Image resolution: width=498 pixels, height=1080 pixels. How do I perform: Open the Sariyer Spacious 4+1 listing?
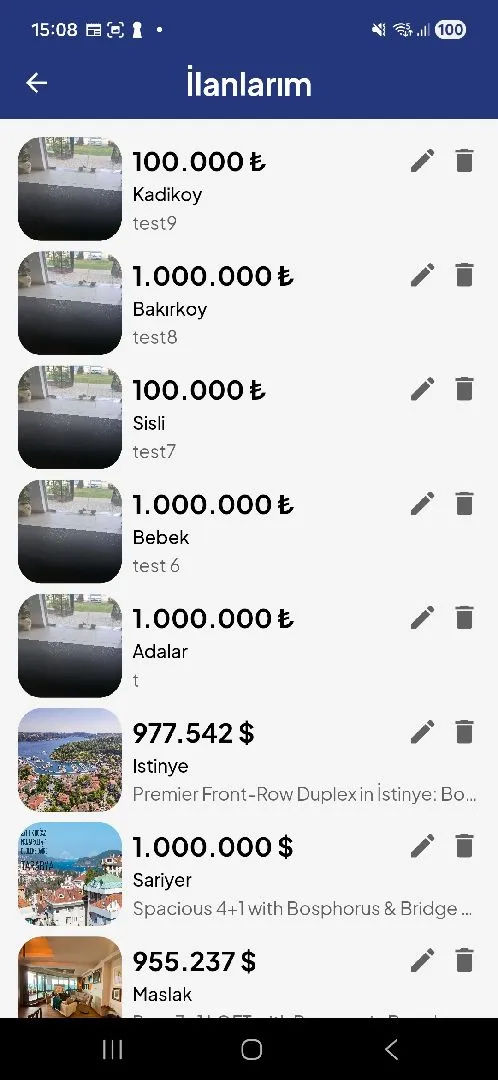click(x=249, y=875)
